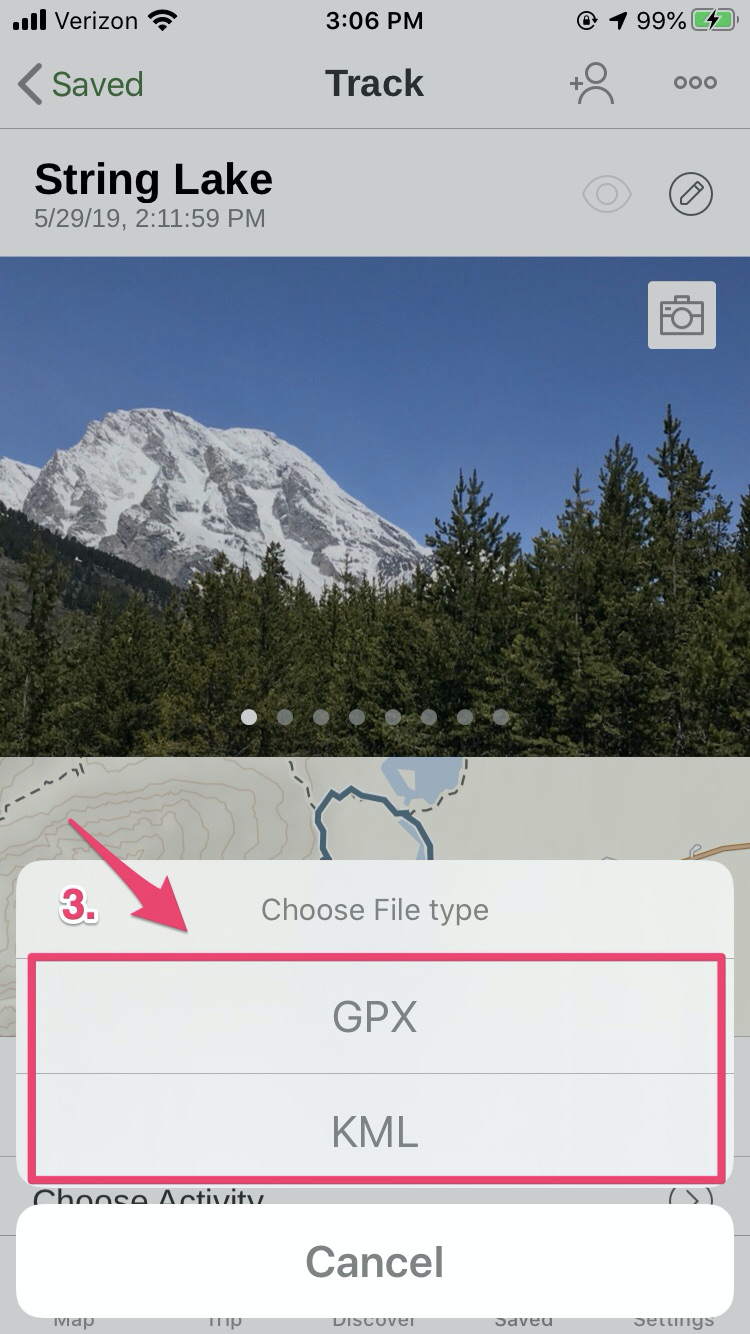Go back to Saved
This screenshot has height=1334, width=750.
81,84
